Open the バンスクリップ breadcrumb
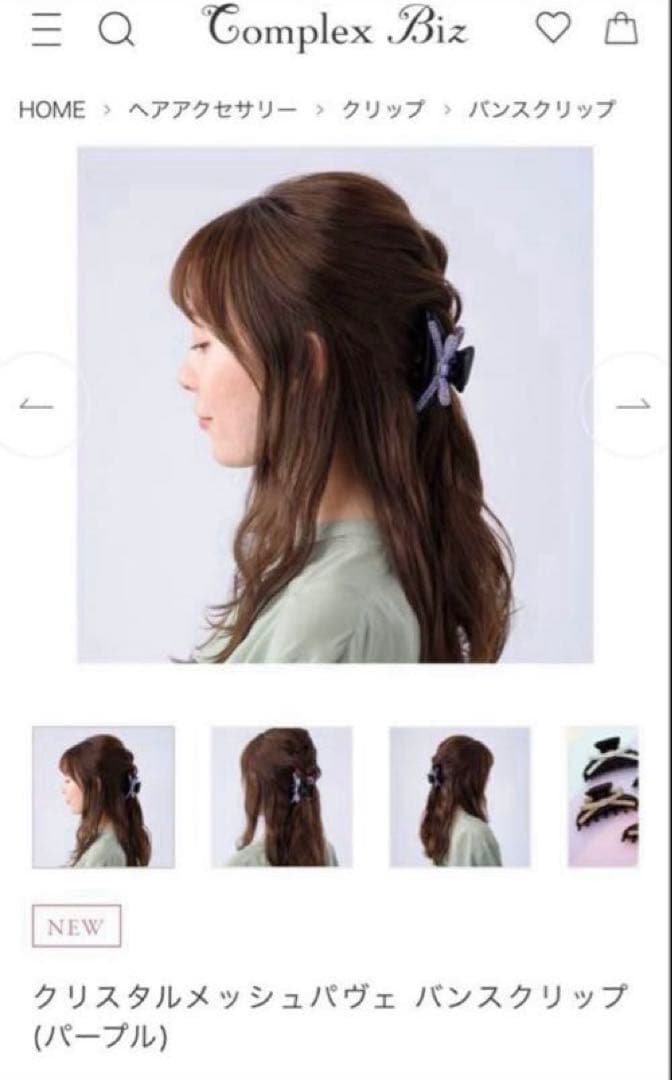This screenshot has width=672, height=1080. (541, 110)
